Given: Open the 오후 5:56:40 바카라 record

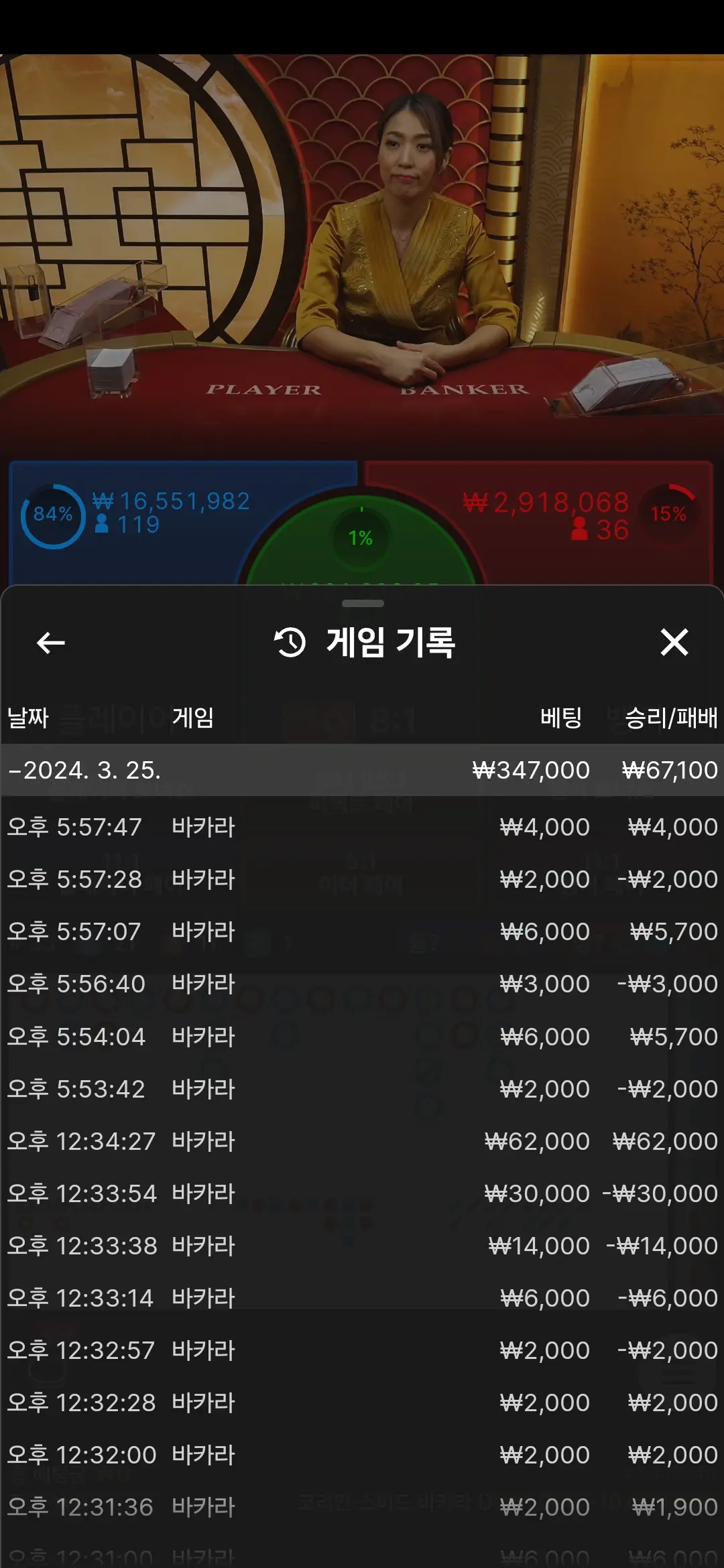Looking at the screenshot, I should coord(362,984).
